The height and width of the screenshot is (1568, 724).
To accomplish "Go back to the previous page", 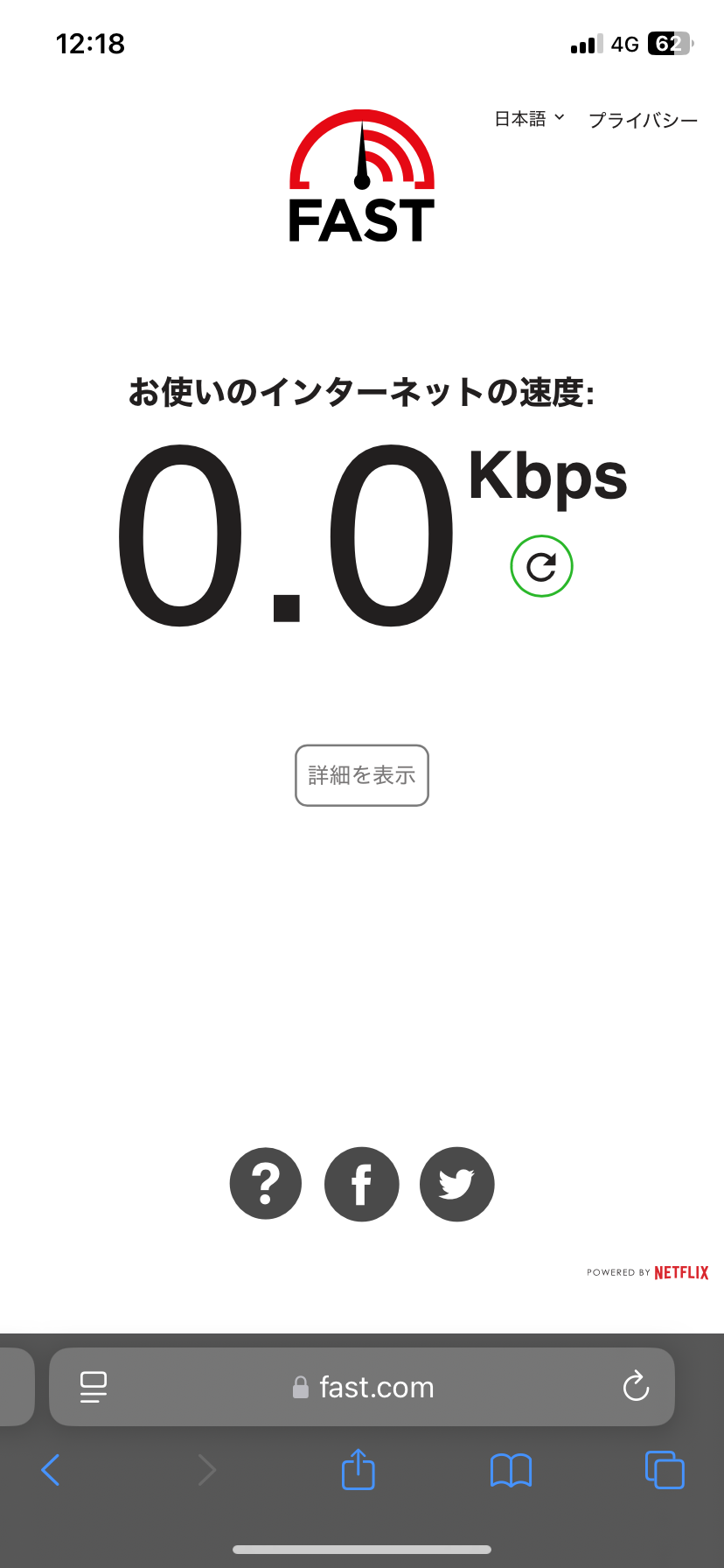I will [x=51, y=1470].
